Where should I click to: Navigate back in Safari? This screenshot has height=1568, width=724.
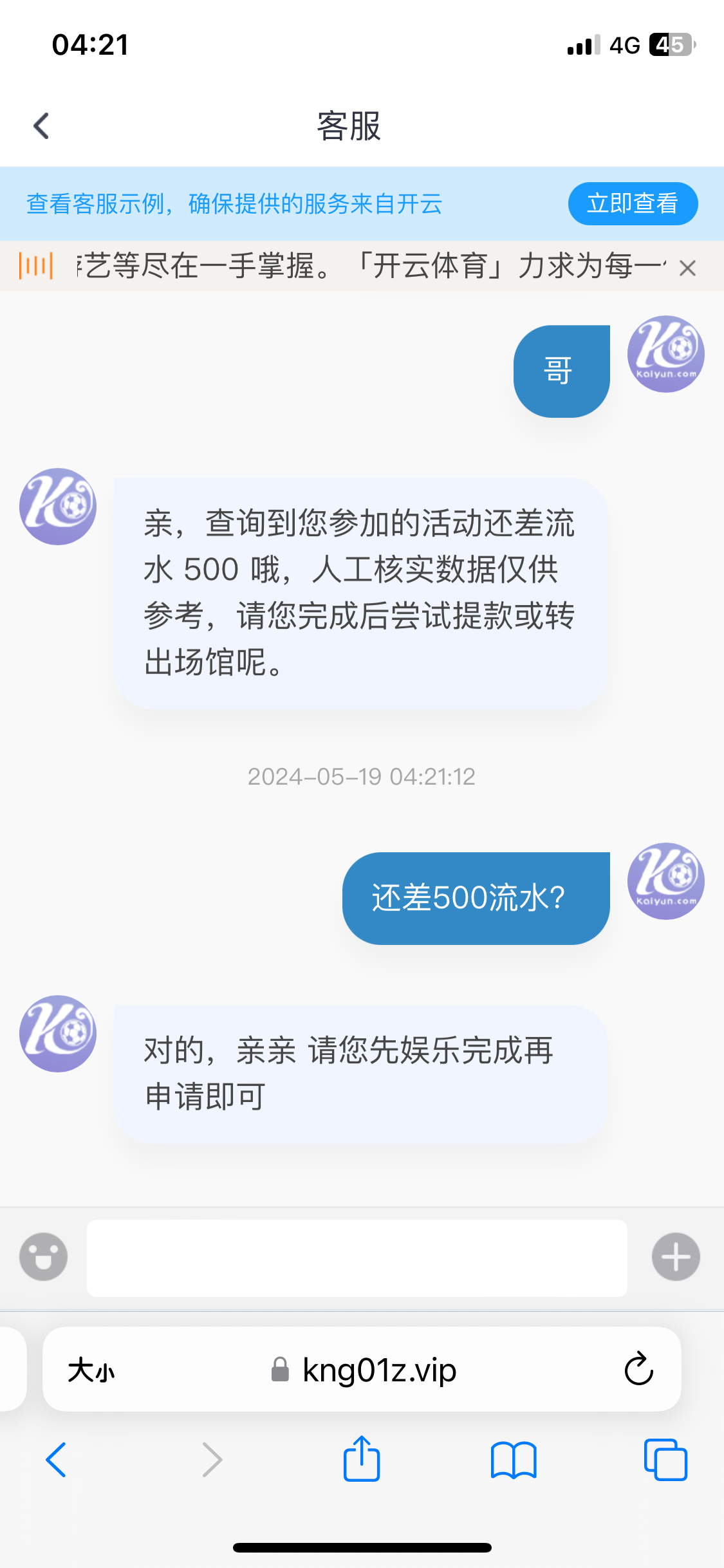click(x=56, y=1459)
